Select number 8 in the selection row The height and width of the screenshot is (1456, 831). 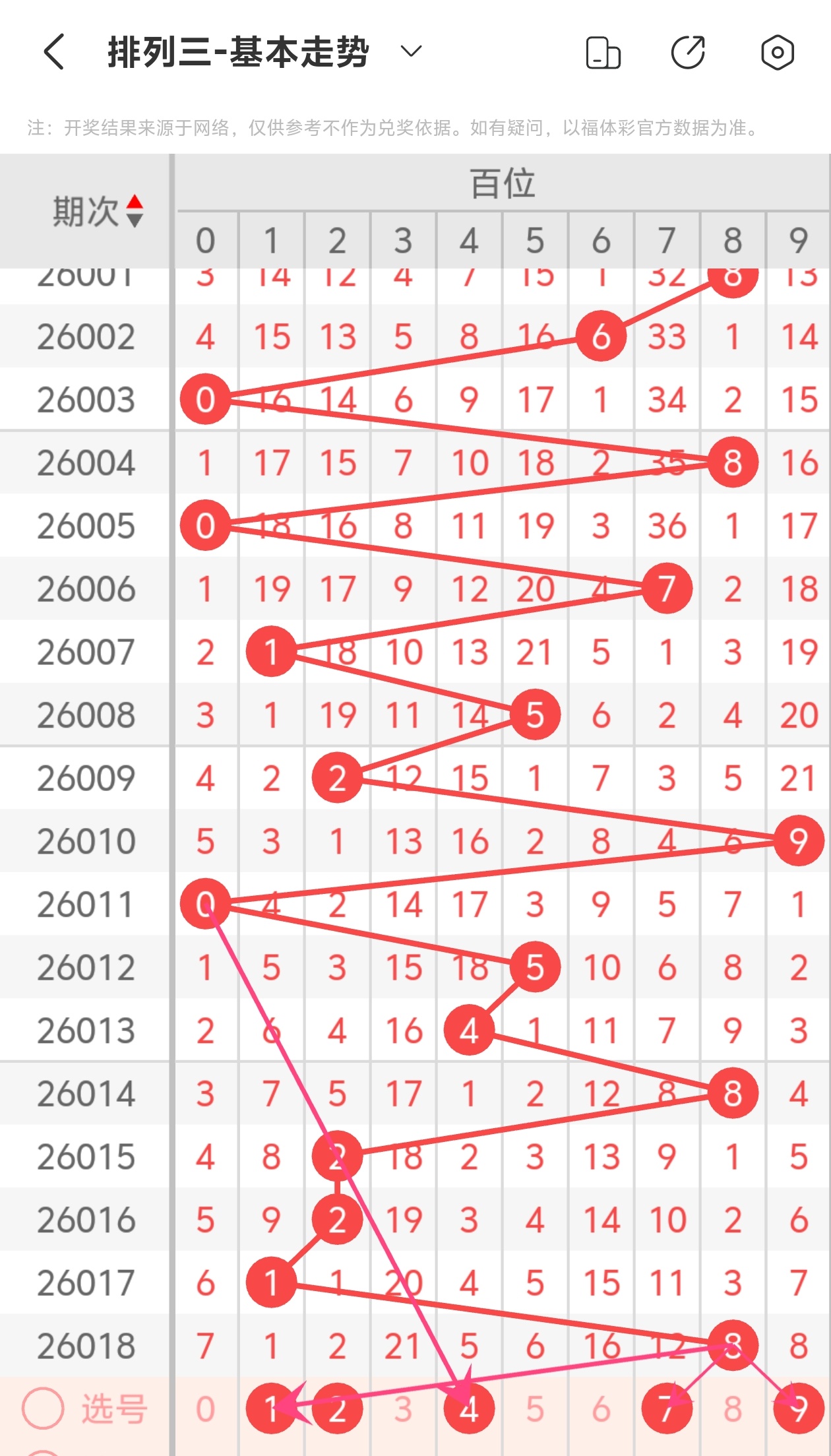click(733, 1409)
